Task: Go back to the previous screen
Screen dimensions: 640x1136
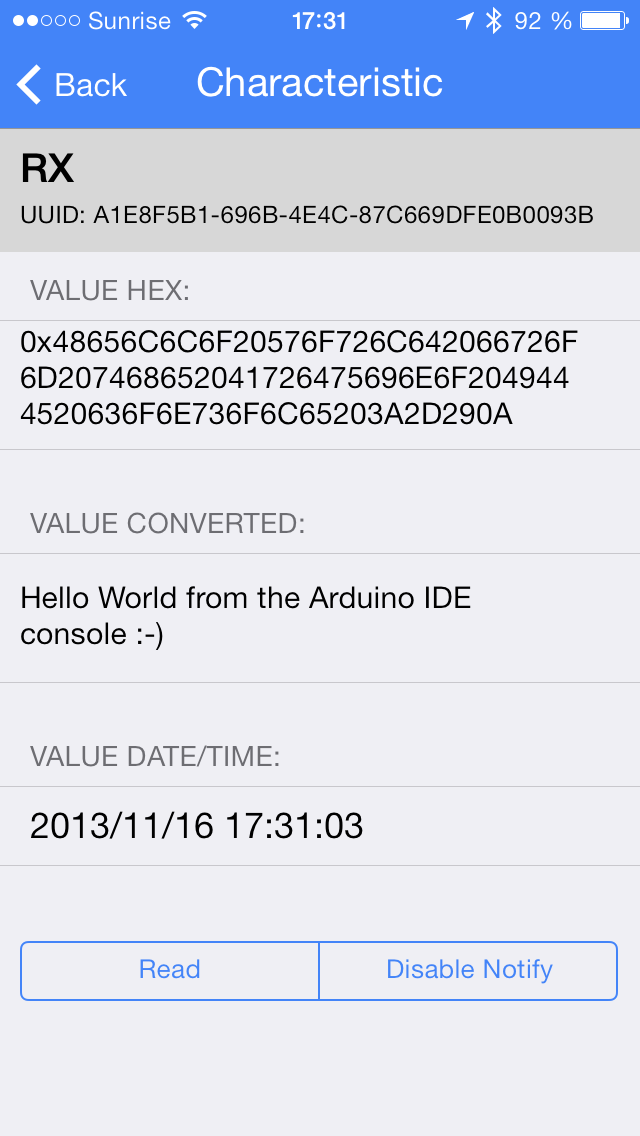Action: click(x=71, y=85)
